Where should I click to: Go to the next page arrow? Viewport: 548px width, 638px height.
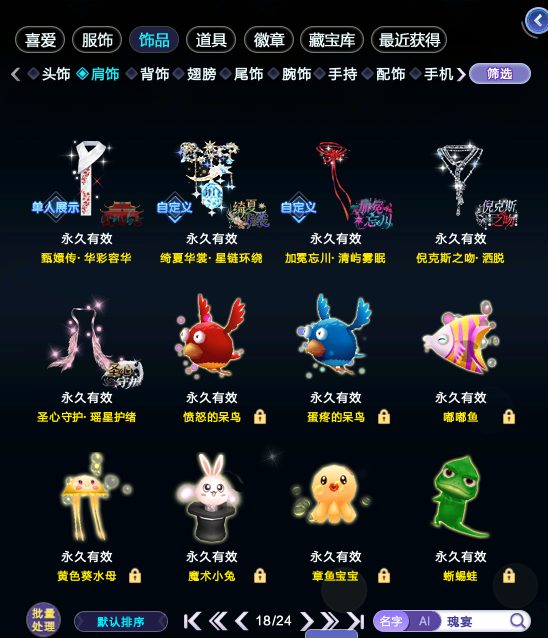pos(307,621)
